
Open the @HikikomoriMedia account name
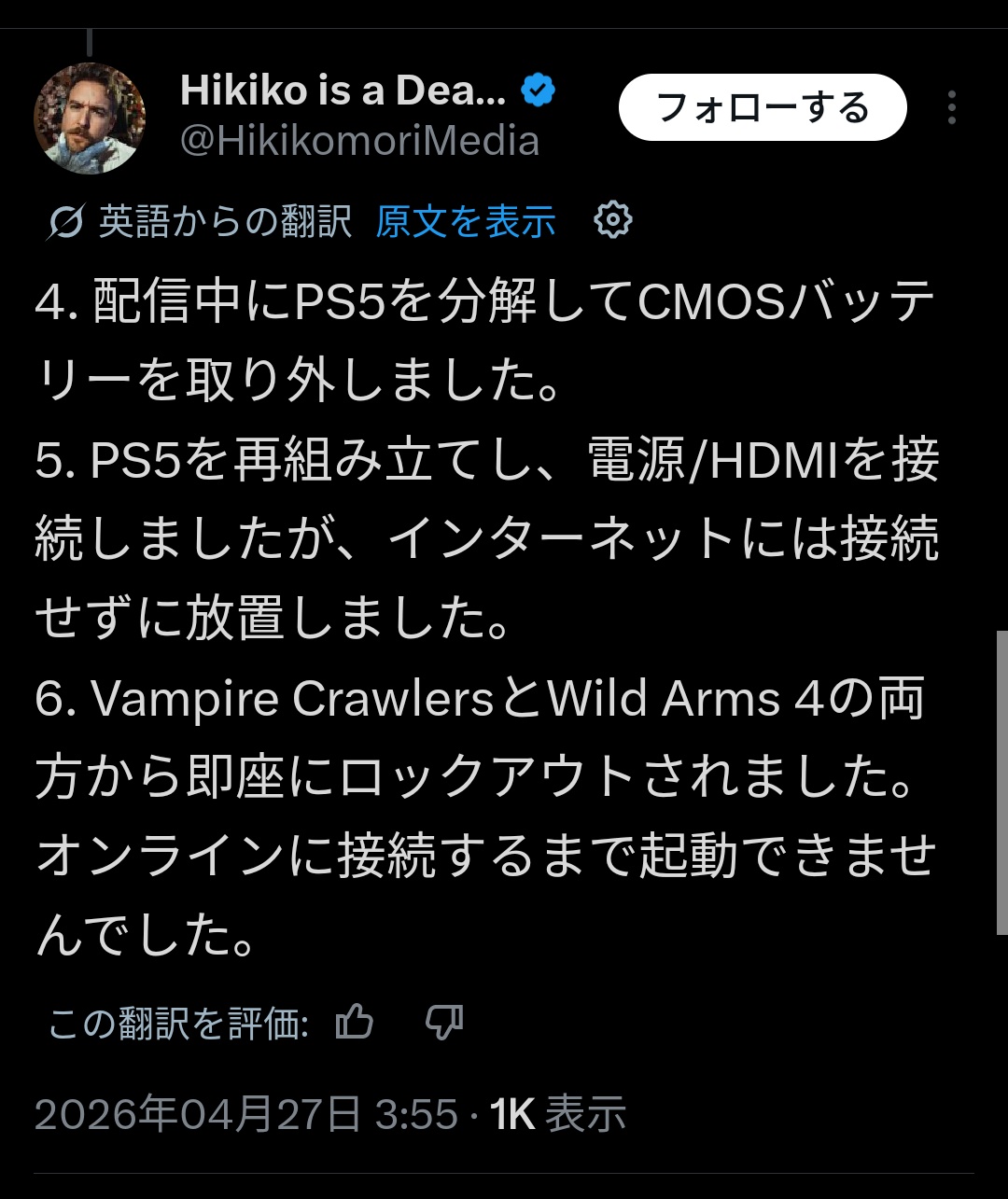pos(359,141)
